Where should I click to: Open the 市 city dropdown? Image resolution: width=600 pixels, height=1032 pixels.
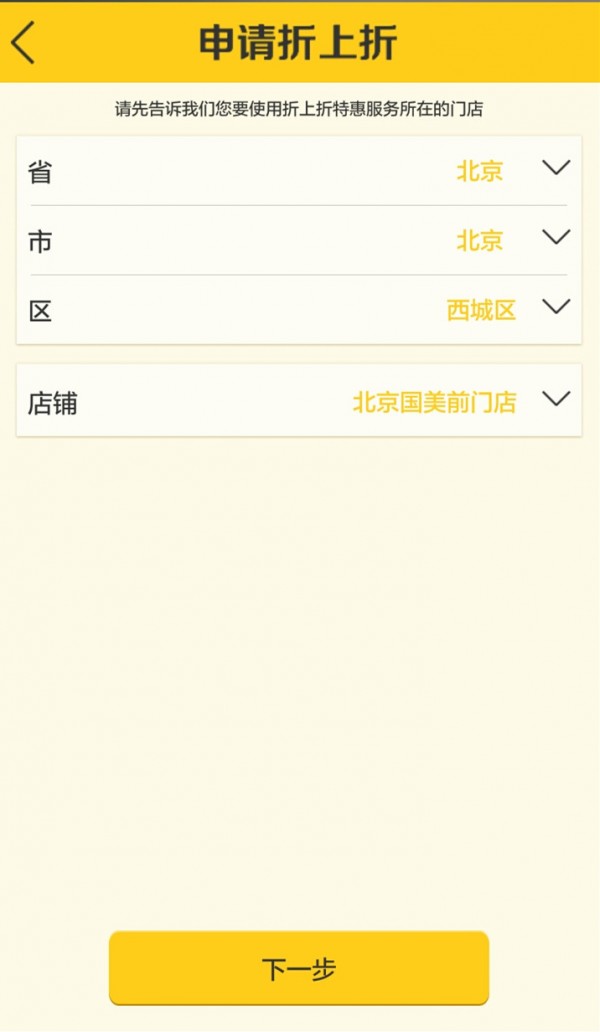299,240
